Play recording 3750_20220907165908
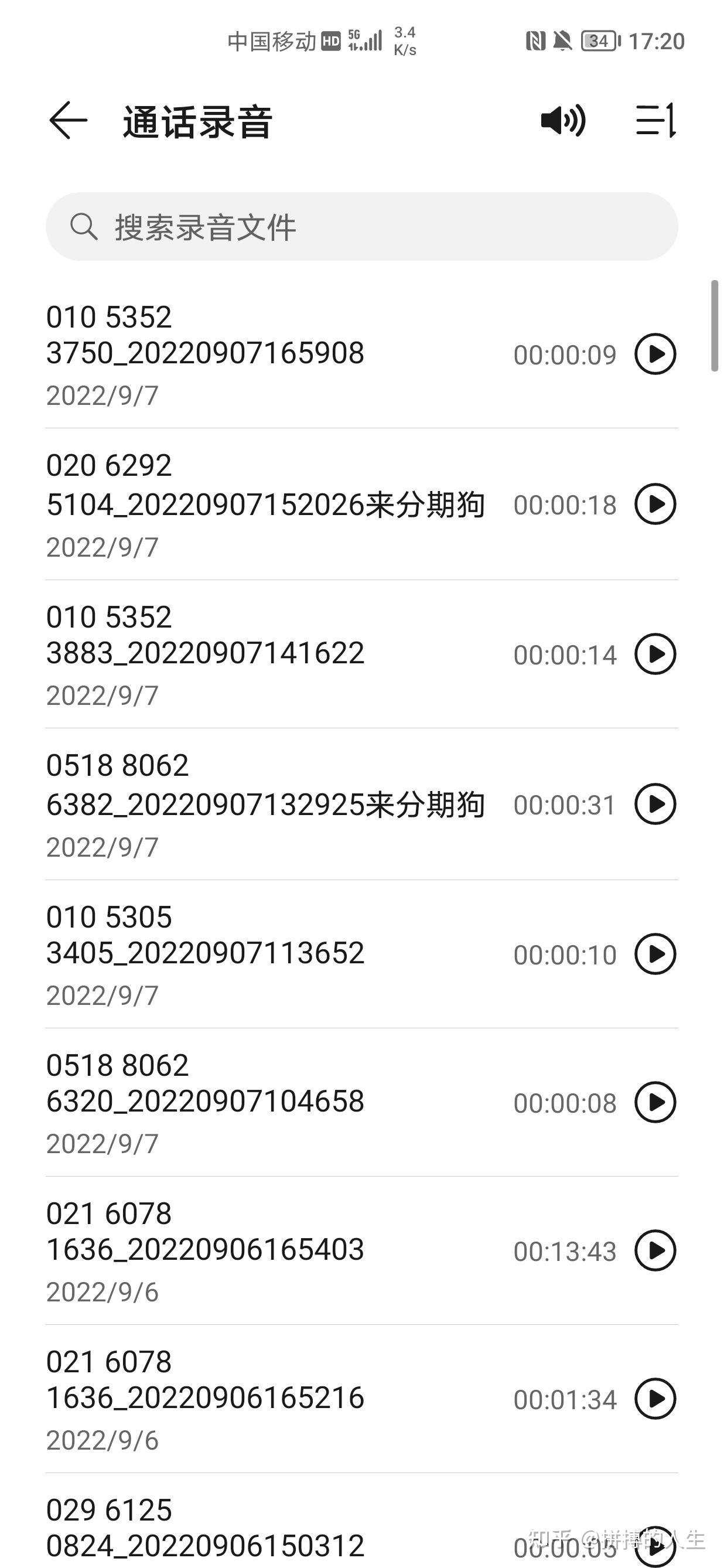This screenshot has height=1568, width=724. pos(655,354)
